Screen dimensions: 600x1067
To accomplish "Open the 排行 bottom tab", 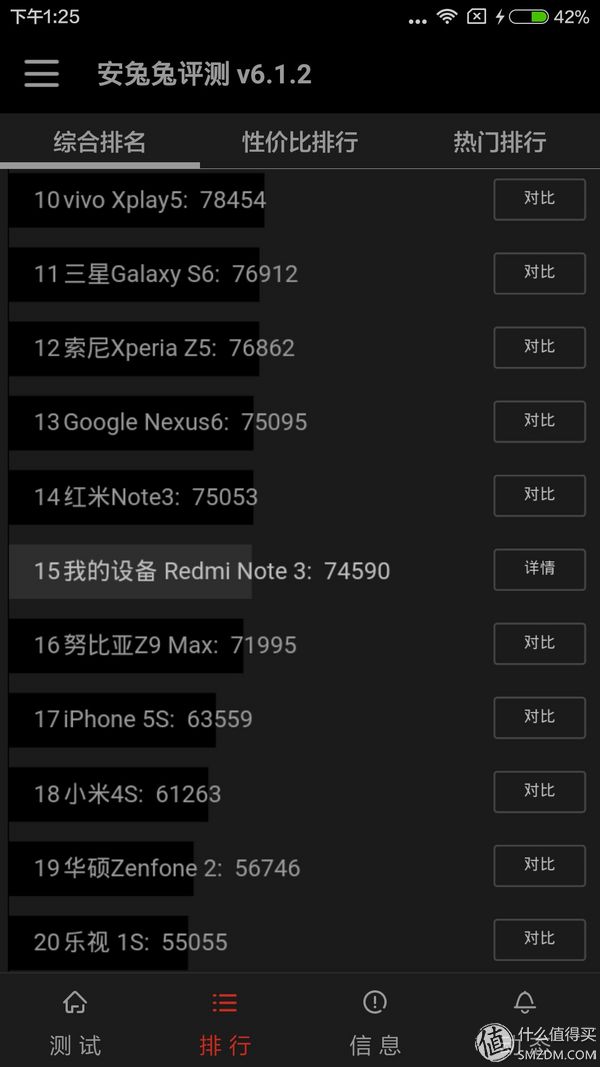I will 225,1022.
